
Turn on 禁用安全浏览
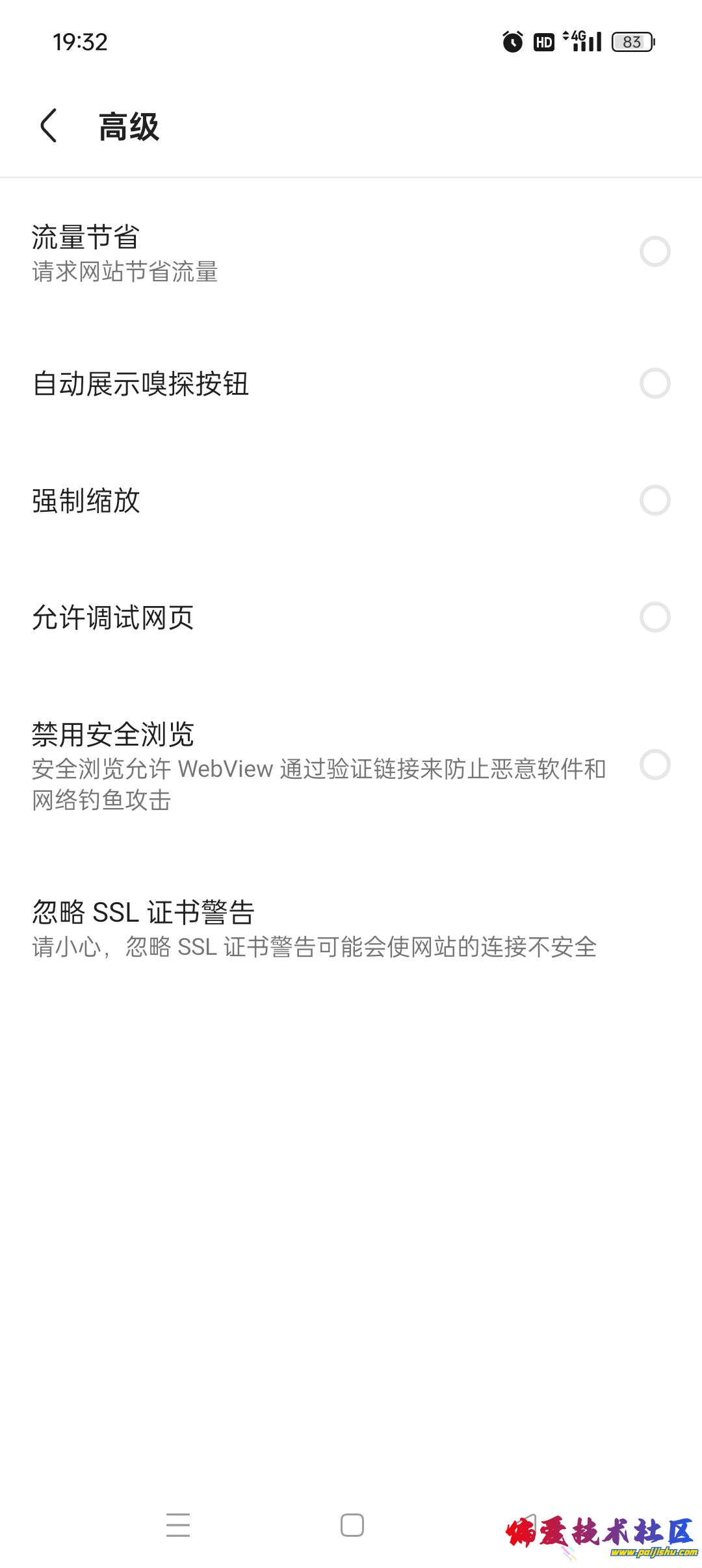pyautogui.click(x=655, y=765)
